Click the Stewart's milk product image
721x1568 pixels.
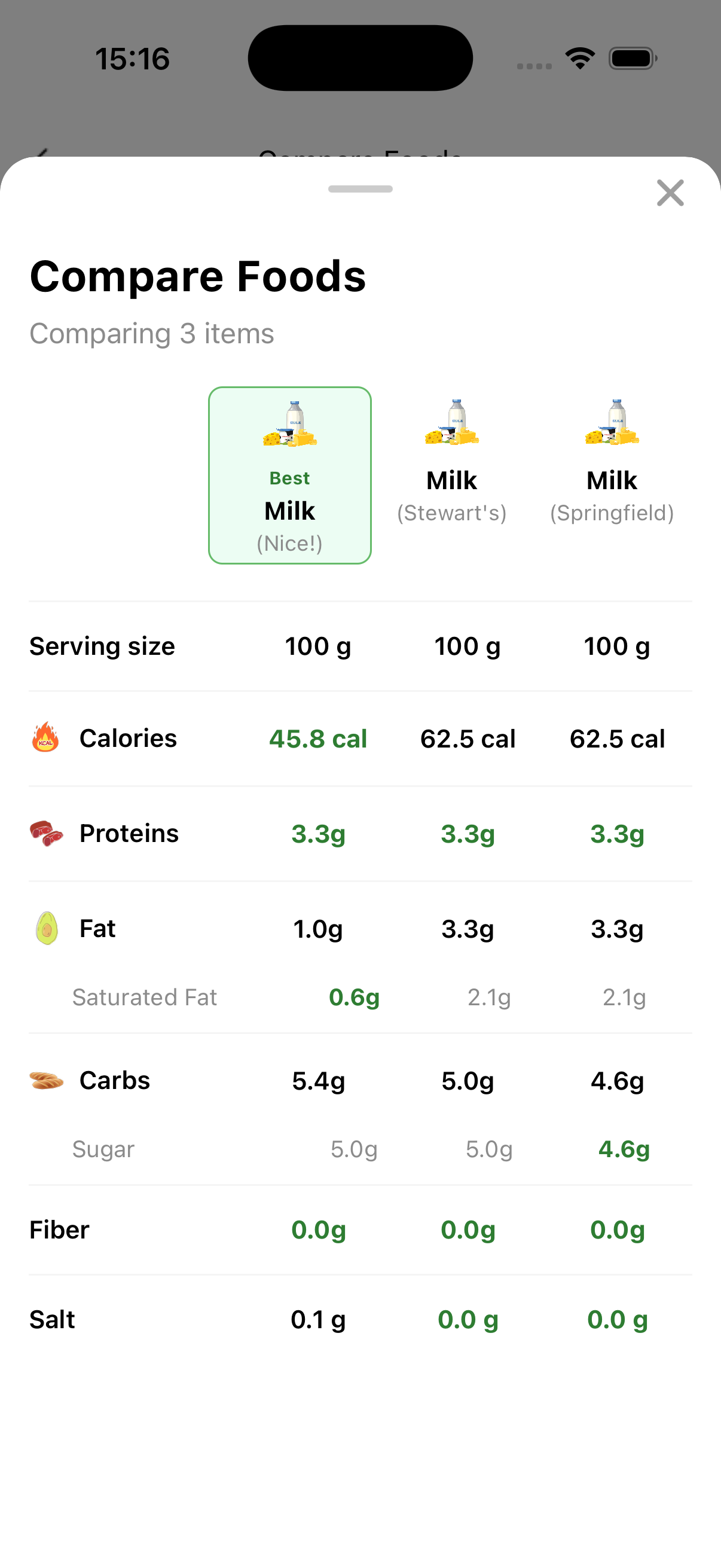tap(451, 423)
